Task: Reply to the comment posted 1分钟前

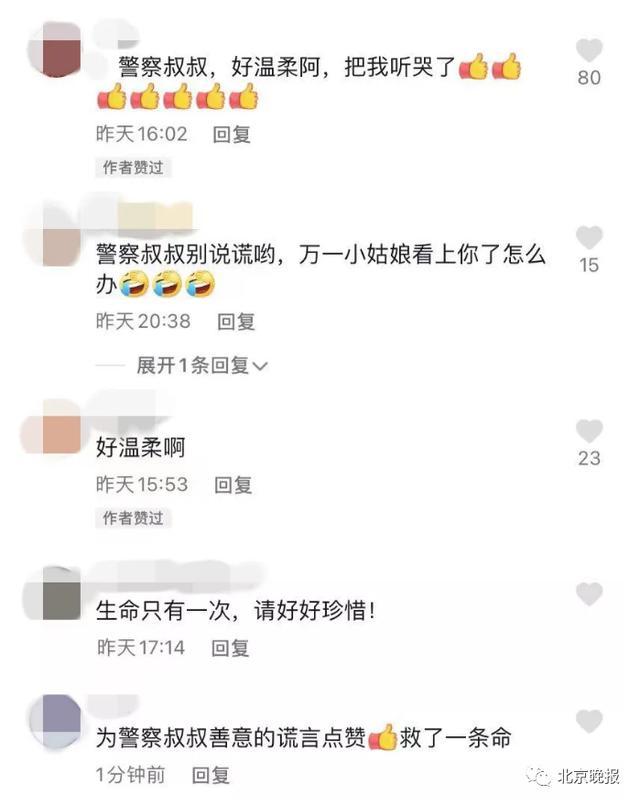Action: [x=211, y=774]
